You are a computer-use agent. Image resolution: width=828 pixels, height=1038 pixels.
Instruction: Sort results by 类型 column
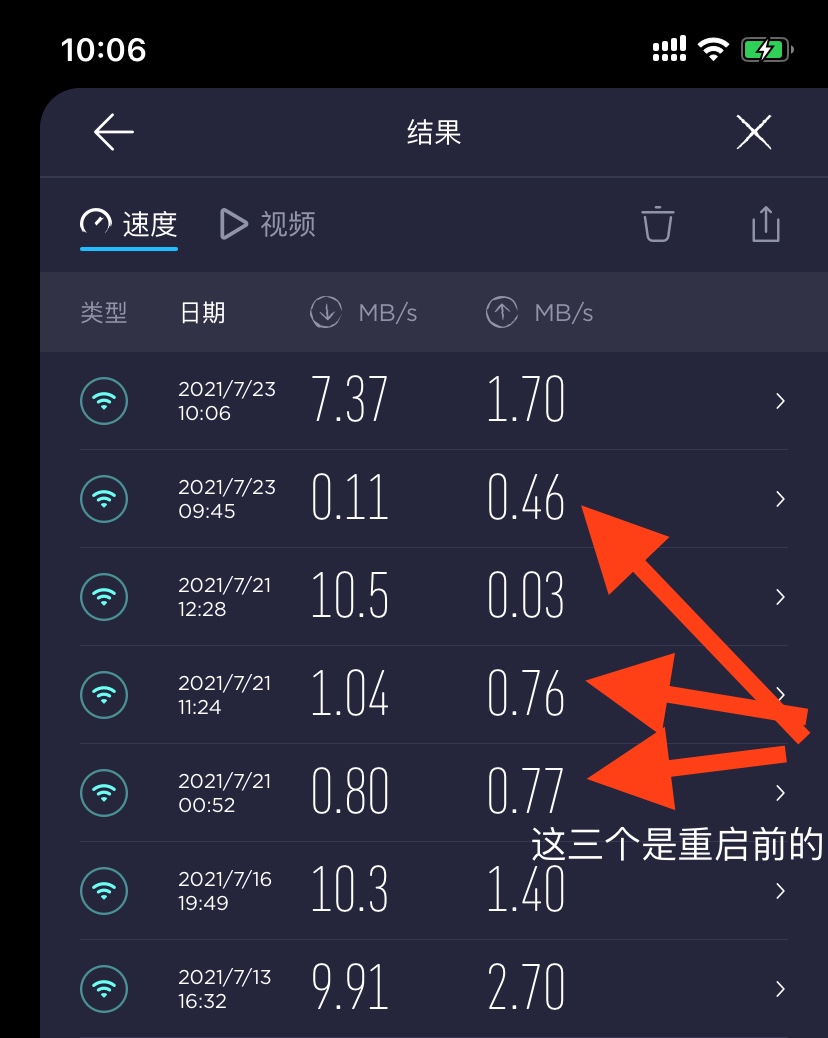[104, 313]
